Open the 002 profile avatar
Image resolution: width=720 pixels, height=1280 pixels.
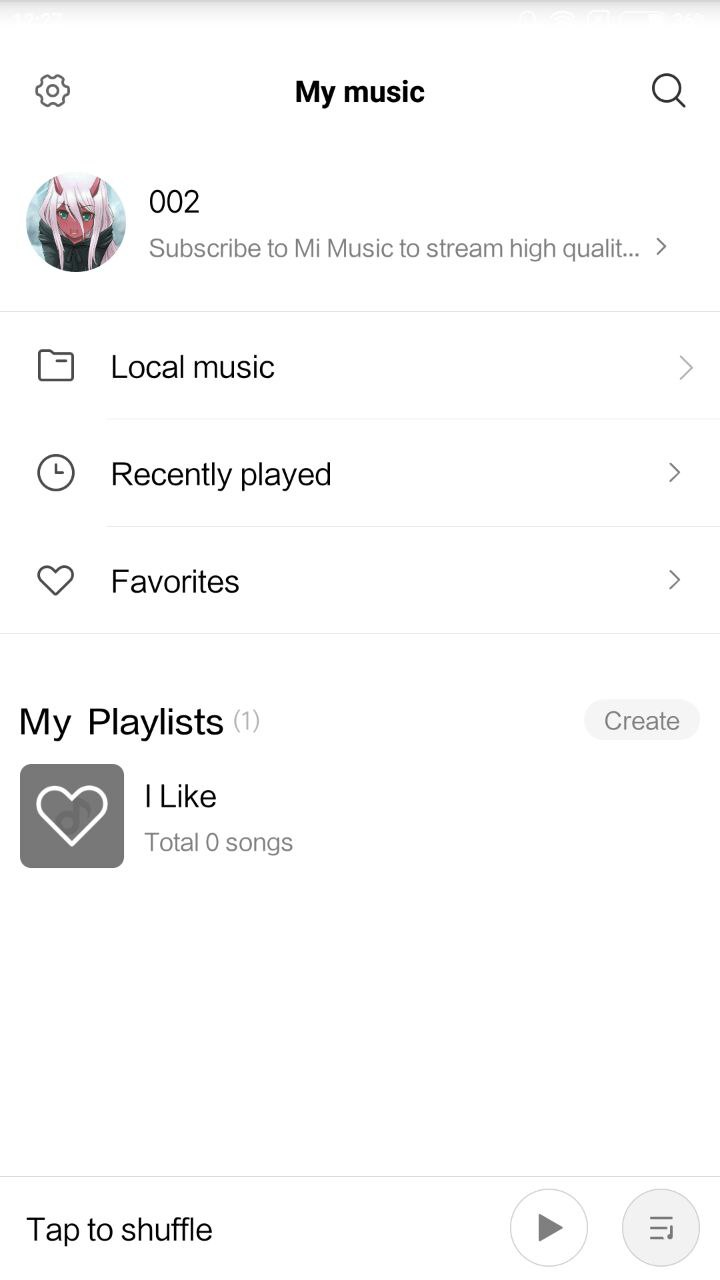click(x=76, y=222)
